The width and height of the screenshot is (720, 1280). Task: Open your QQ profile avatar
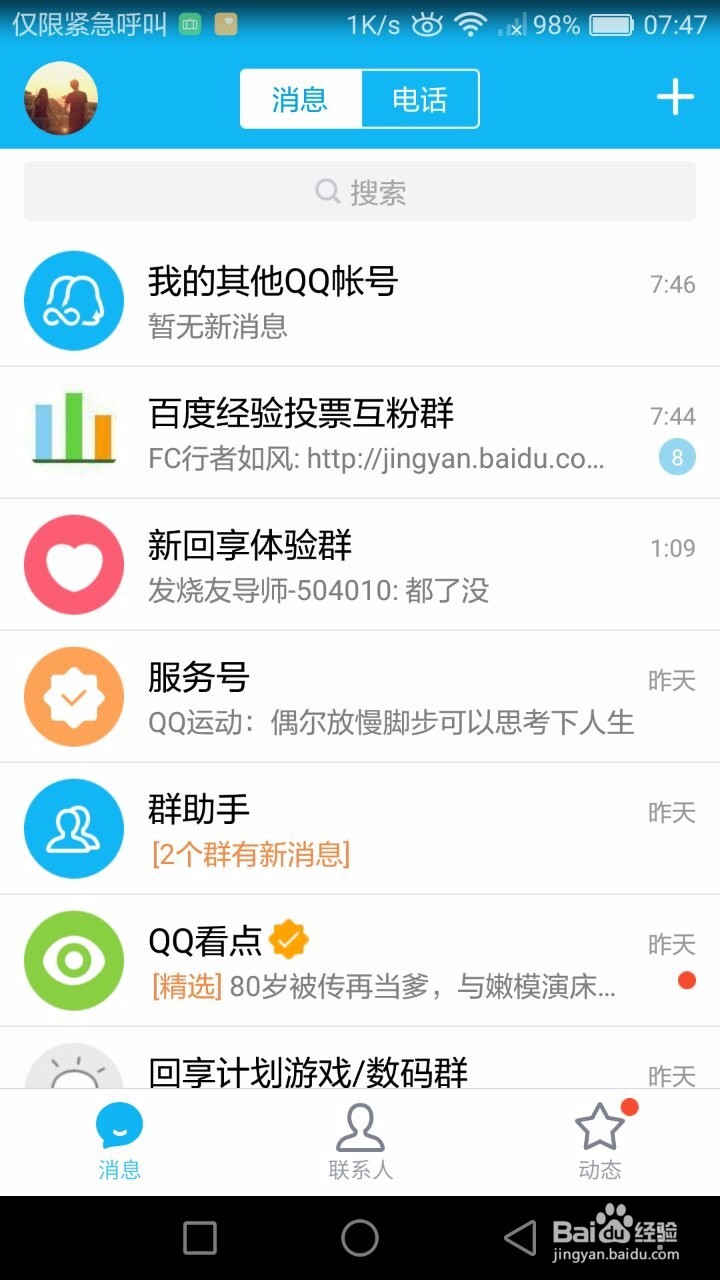coord(60,97)
